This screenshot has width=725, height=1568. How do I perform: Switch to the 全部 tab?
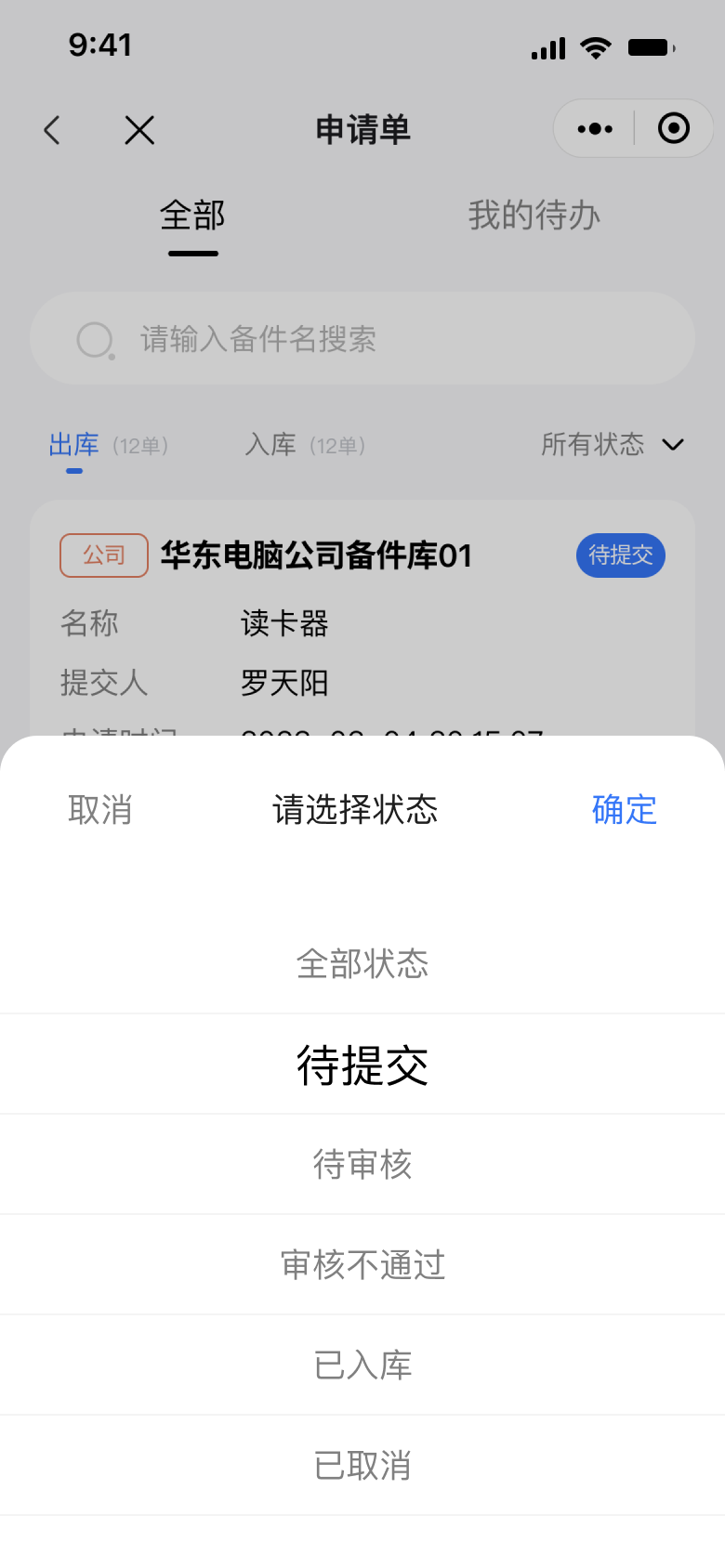click(192, 216)
